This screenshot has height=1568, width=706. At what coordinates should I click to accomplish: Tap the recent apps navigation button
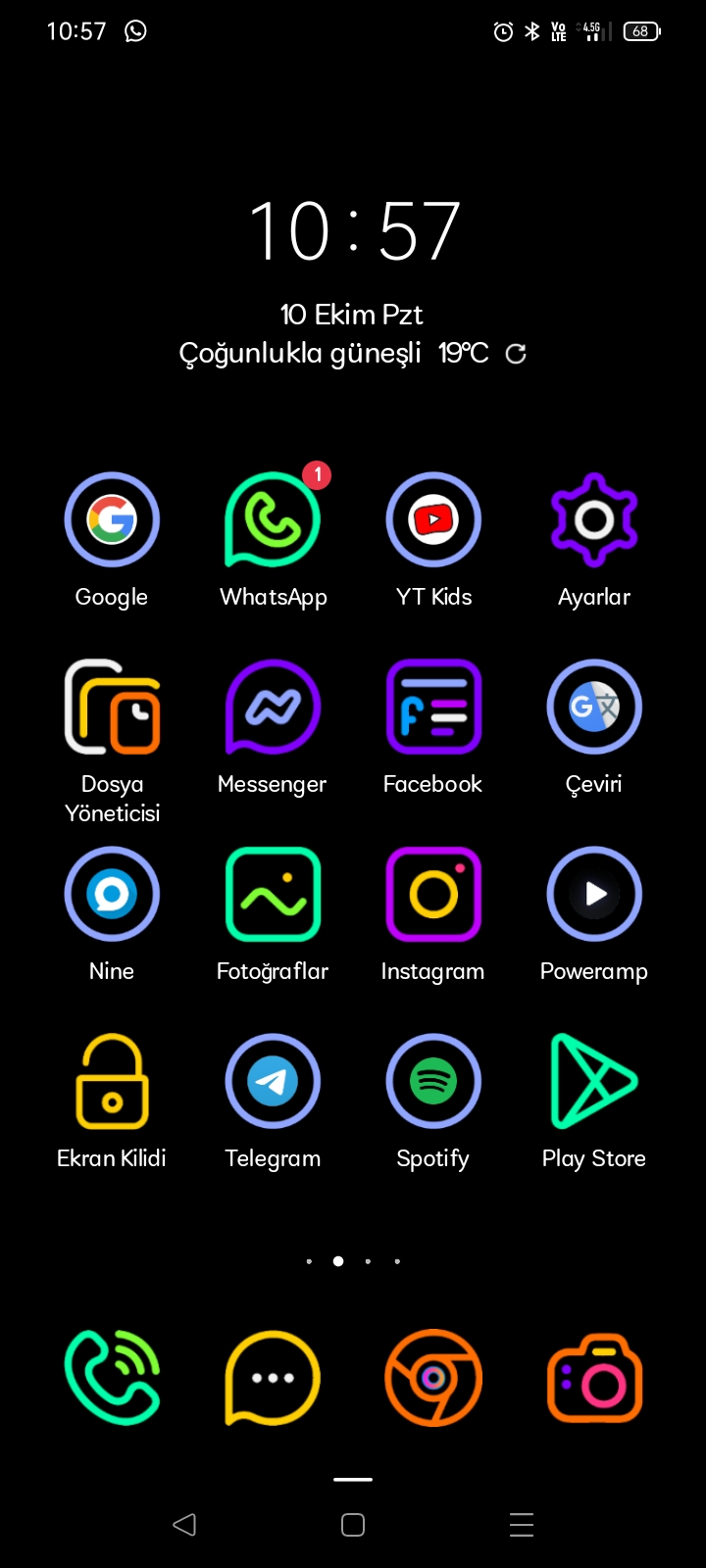522,1525
